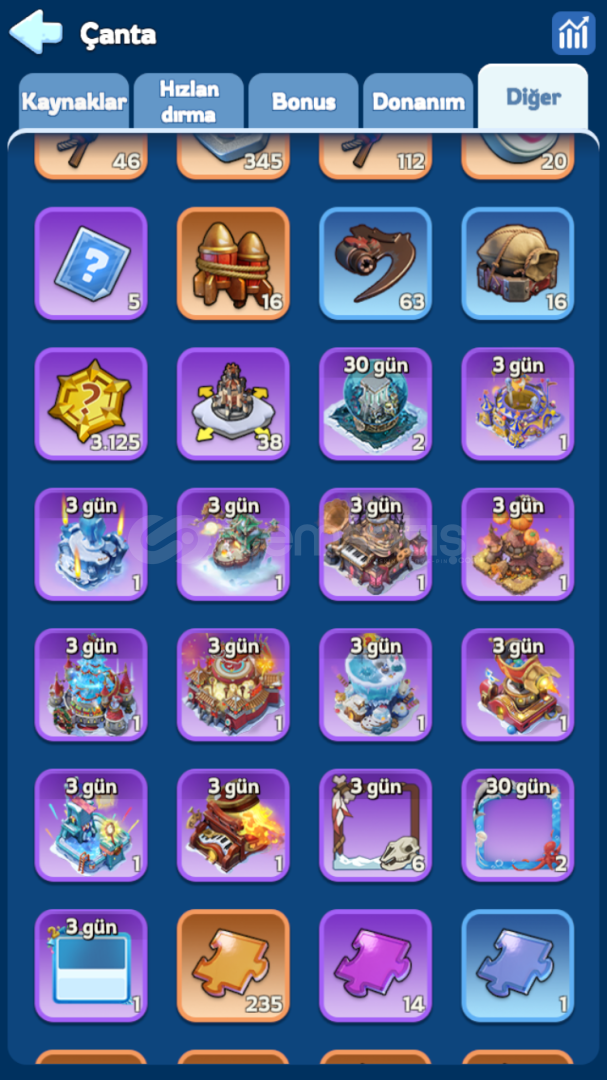607x1080 pixels.
Task: Open the Bonus tab
Action: pos(303,102)
